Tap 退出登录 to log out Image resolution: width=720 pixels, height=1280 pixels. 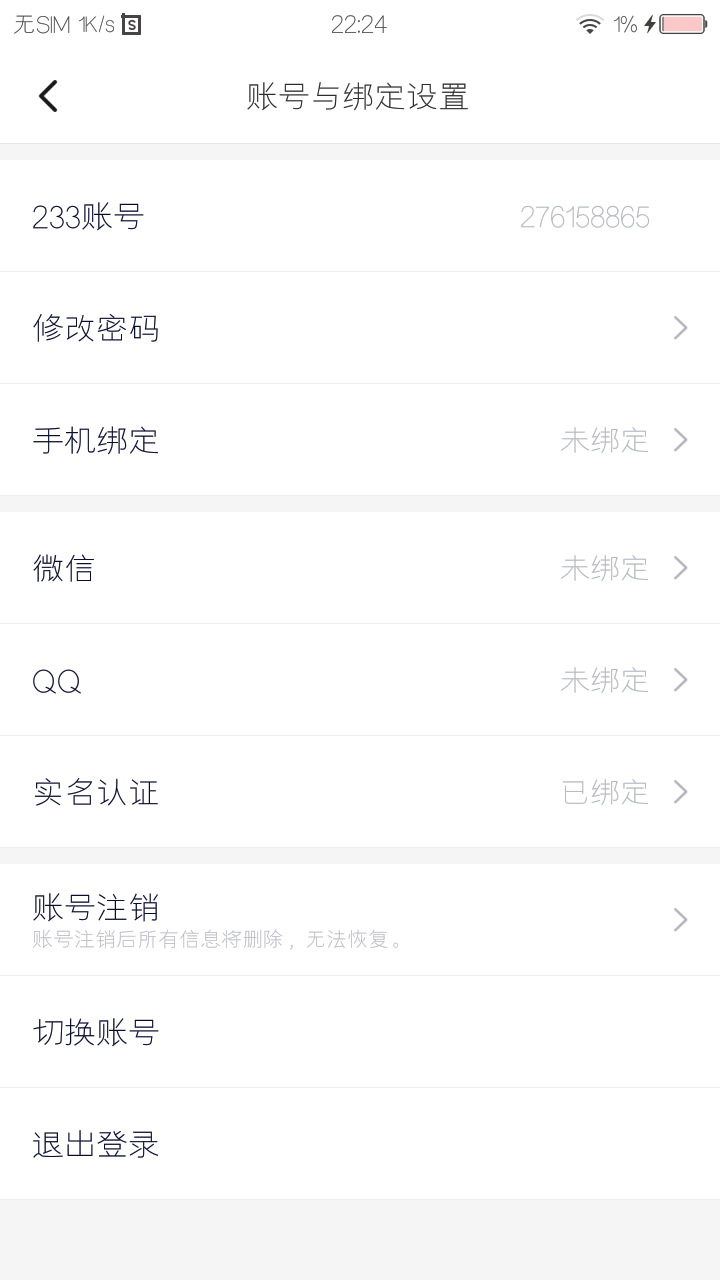click(x=360, y=1144)
